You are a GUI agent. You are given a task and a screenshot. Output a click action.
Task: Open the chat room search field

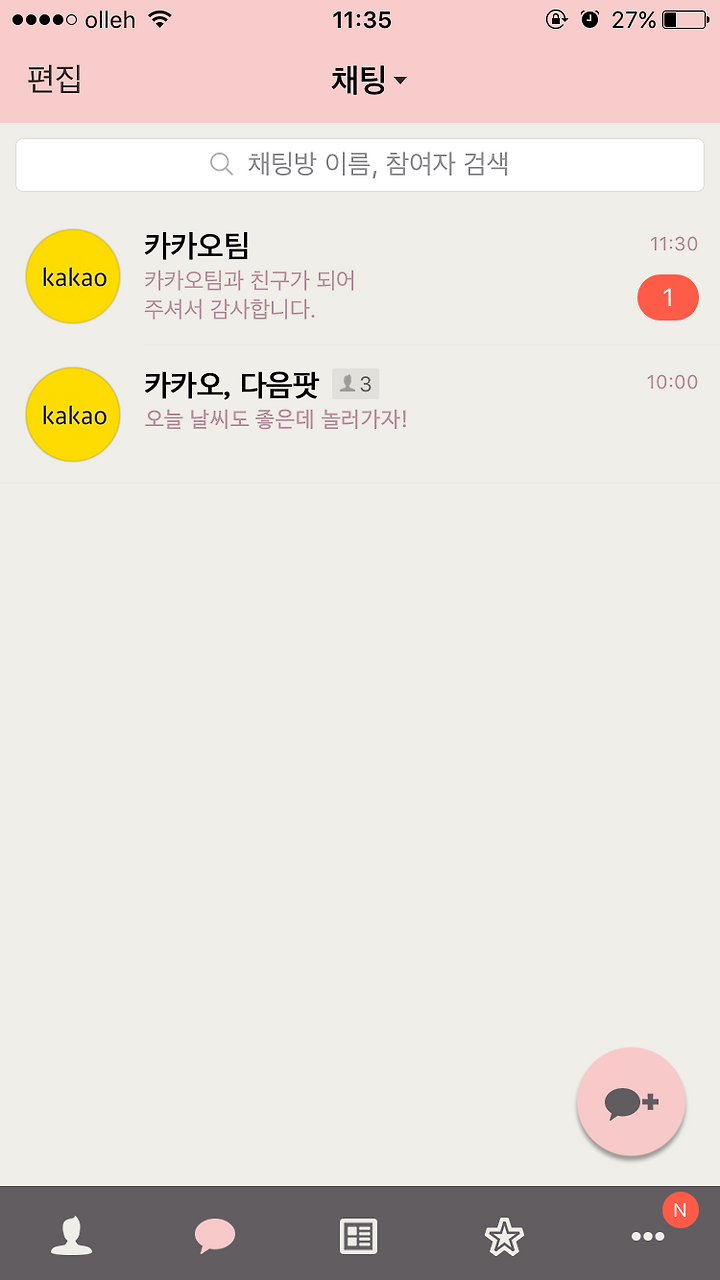point(360,164)
